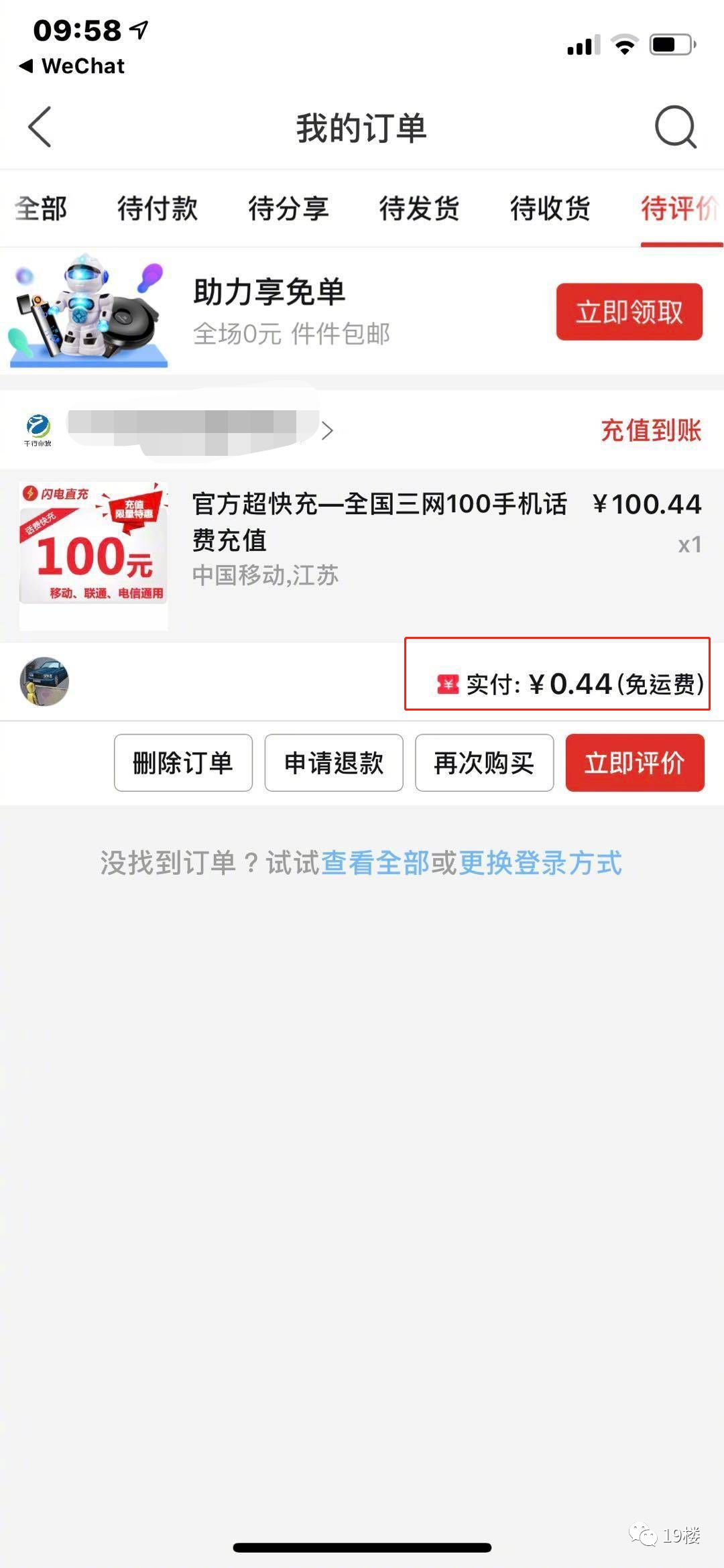Screen dimensions: 724x1568
Task: Tap 立即领取 to claim the free offer
Action: click(x=629, y=312)
